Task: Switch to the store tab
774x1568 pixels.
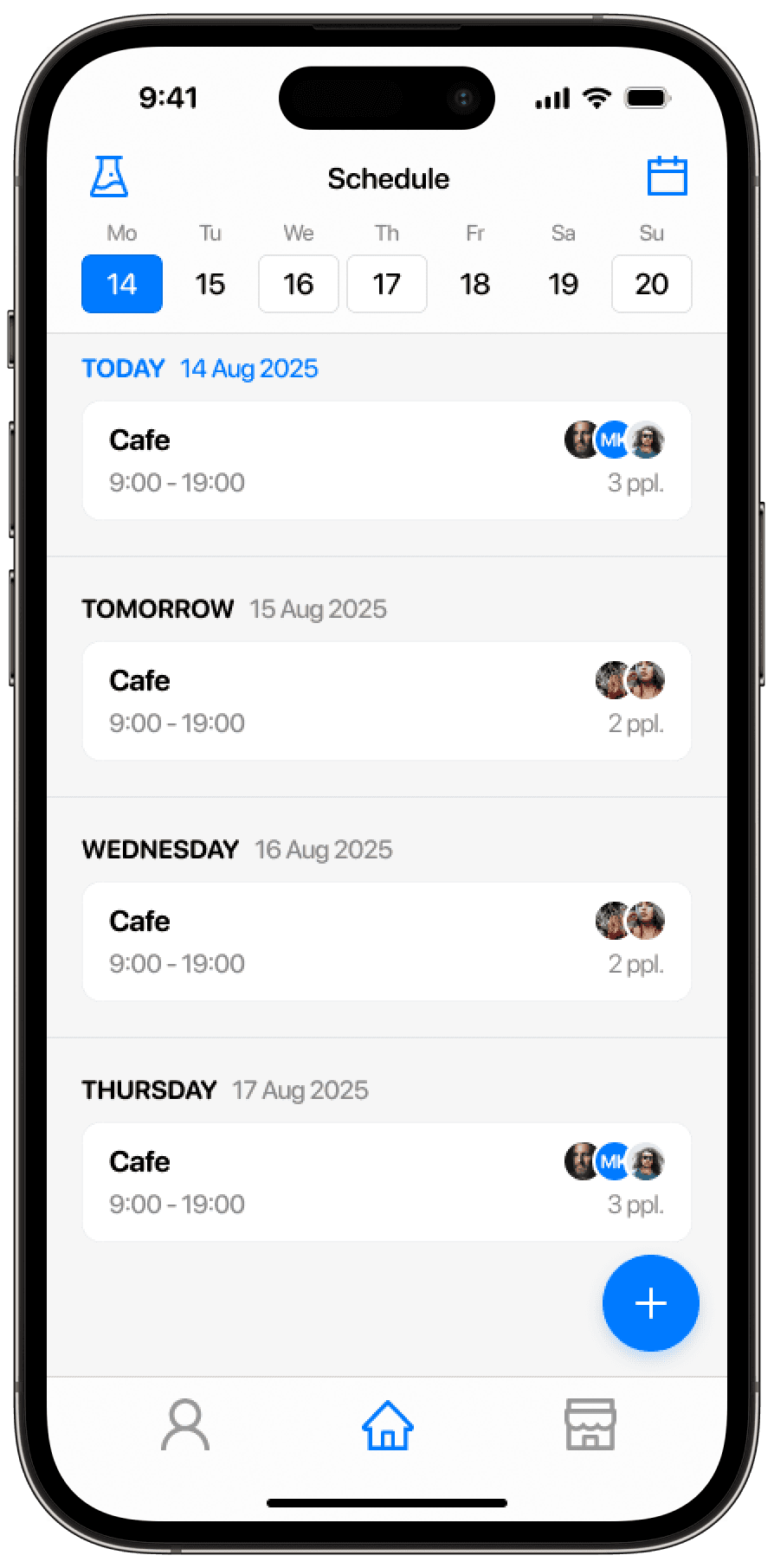Action: point(590,1424)
